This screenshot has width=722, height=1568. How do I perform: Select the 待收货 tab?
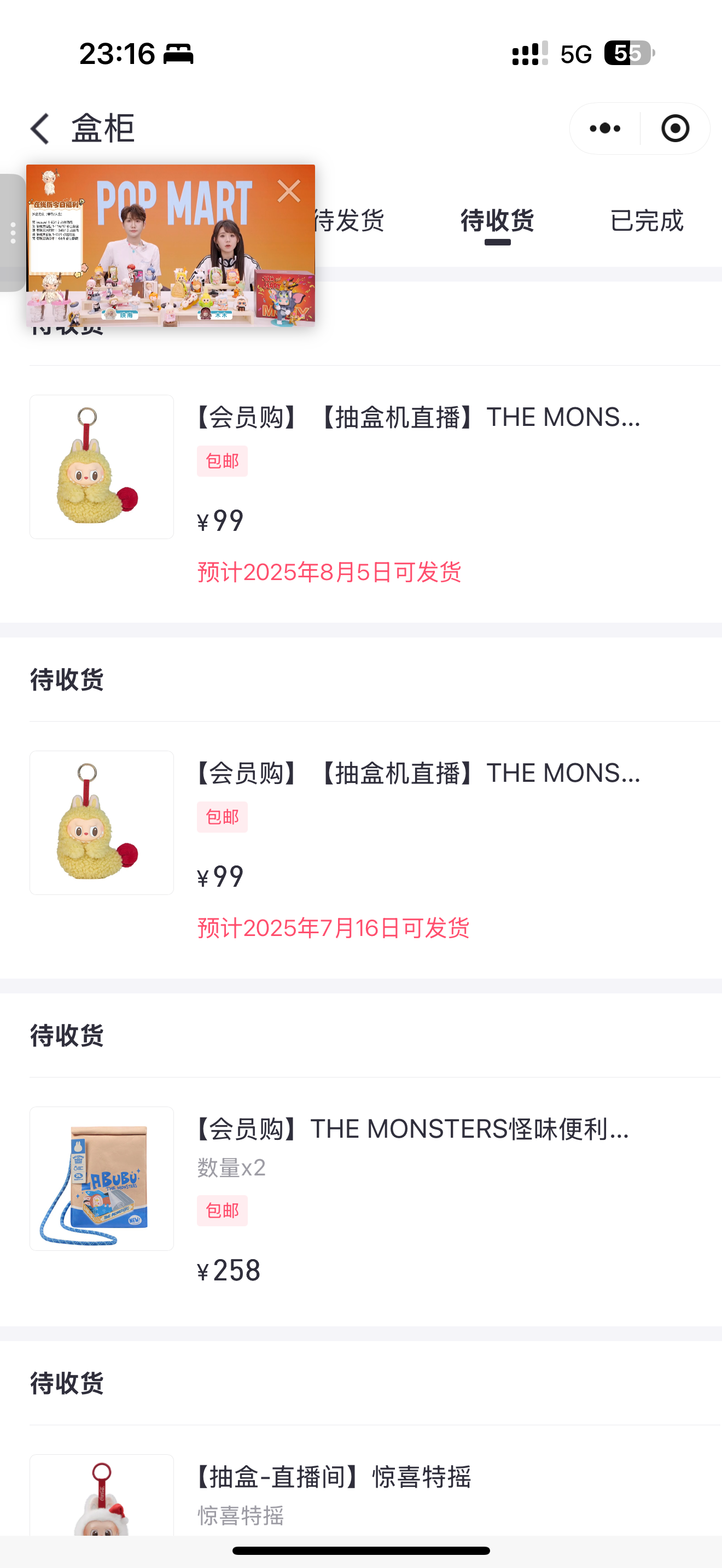tap(497, 220)
